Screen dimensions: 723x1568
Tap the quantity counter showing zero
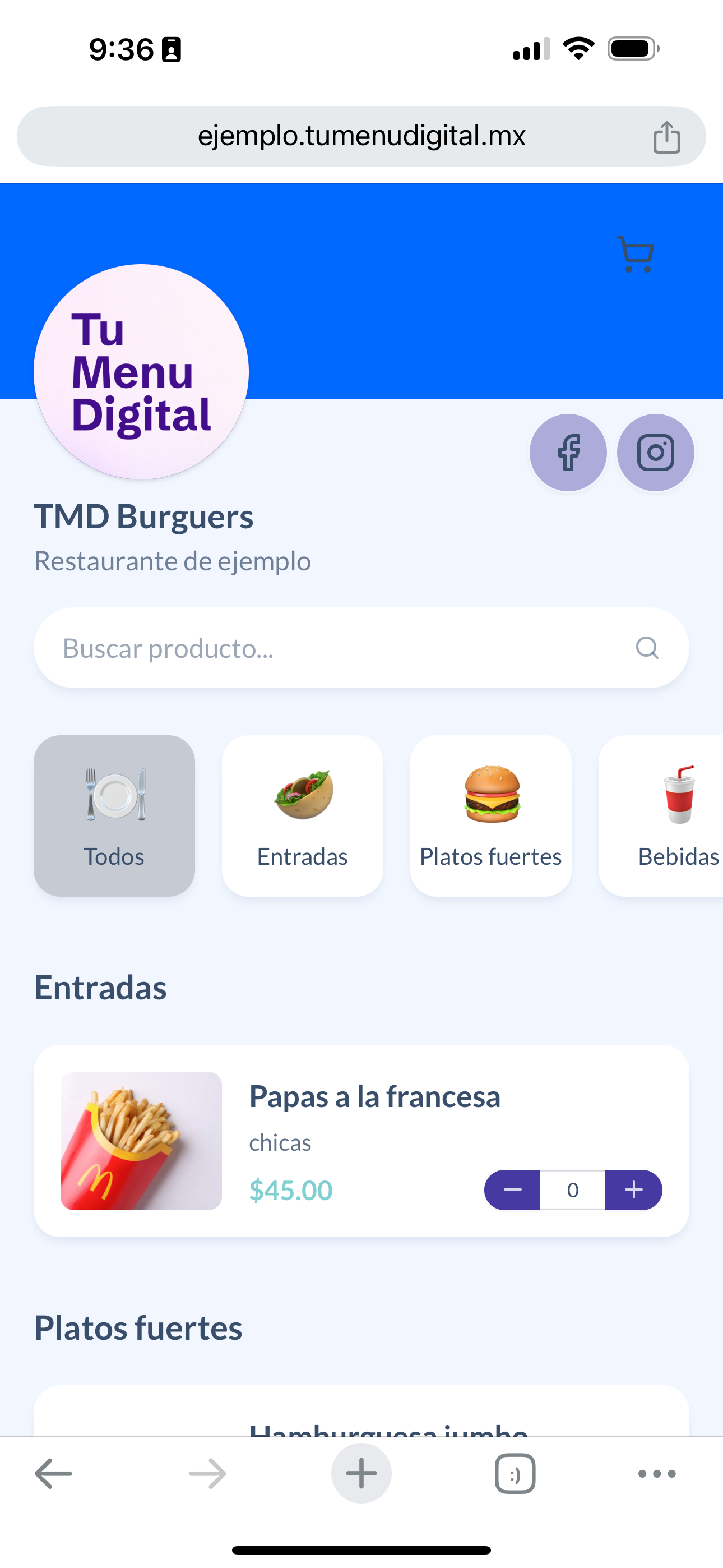tap(573, 1189)
